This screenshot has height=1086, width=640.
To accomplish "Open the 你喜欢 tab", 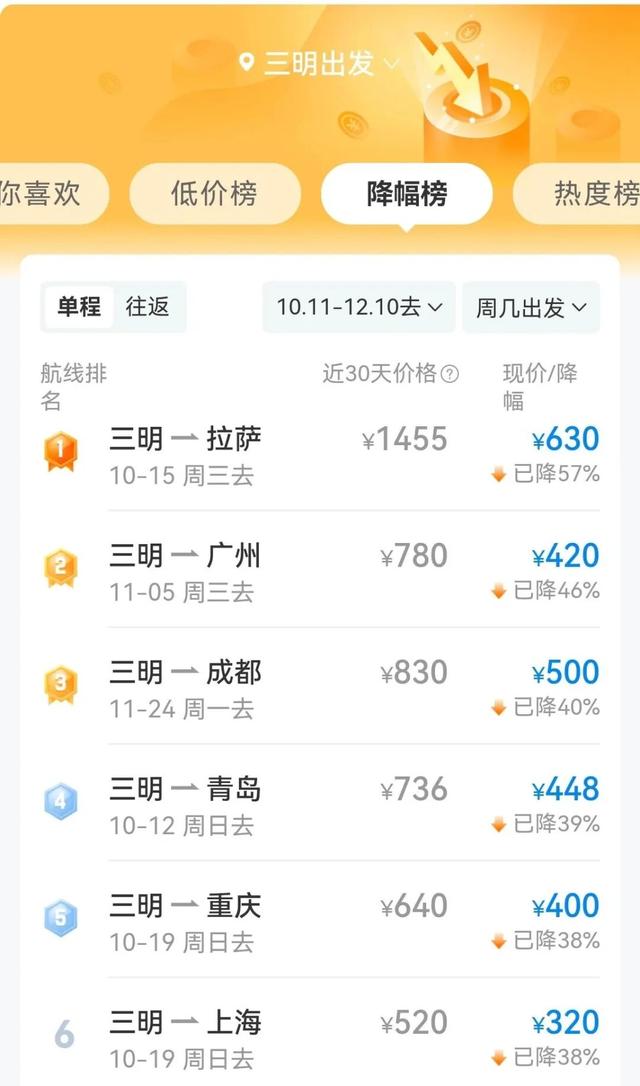I will click(x=50, y=194).
